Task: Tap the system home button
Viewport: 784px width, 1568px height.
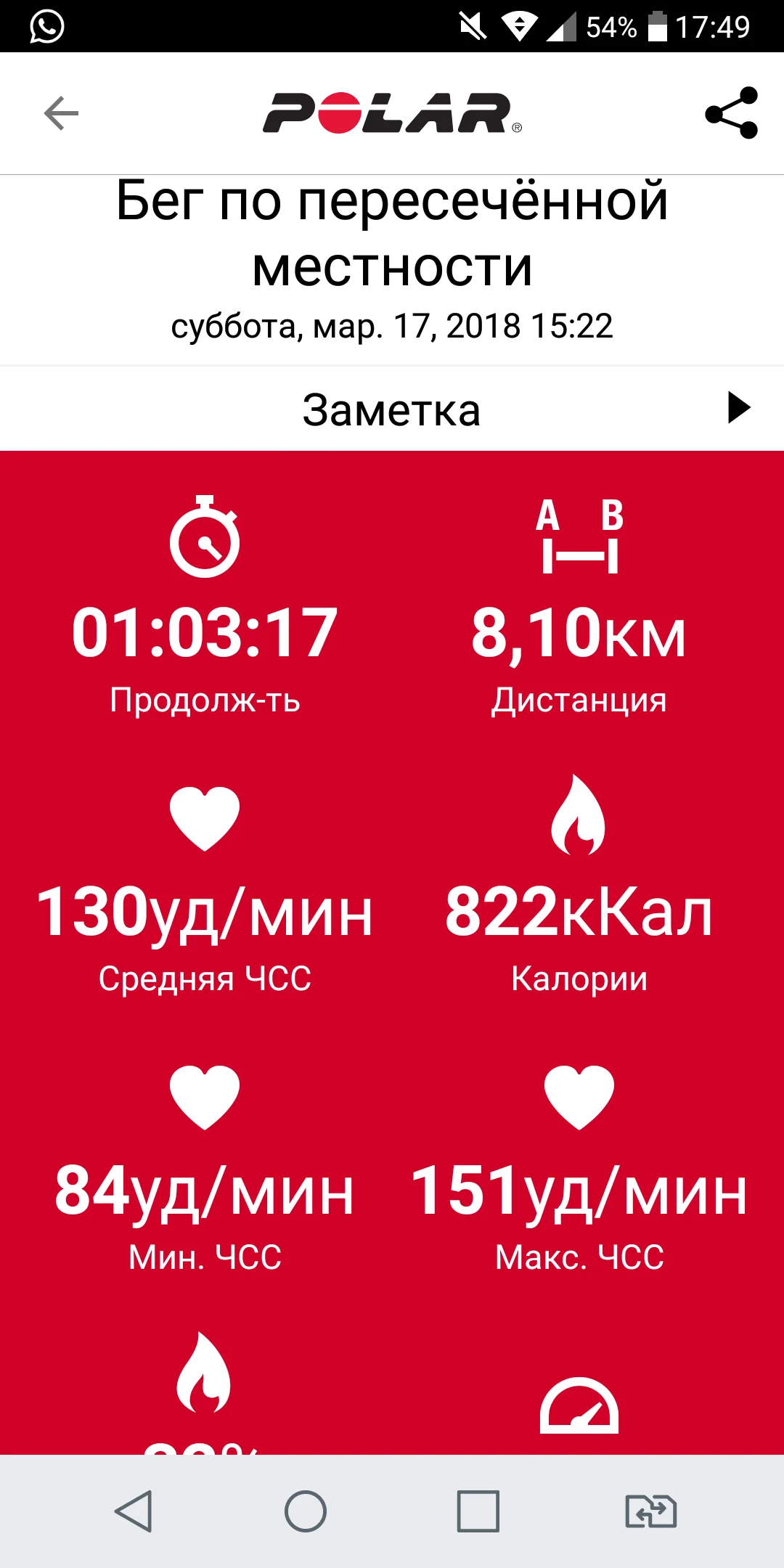Action: [306, 1511]
